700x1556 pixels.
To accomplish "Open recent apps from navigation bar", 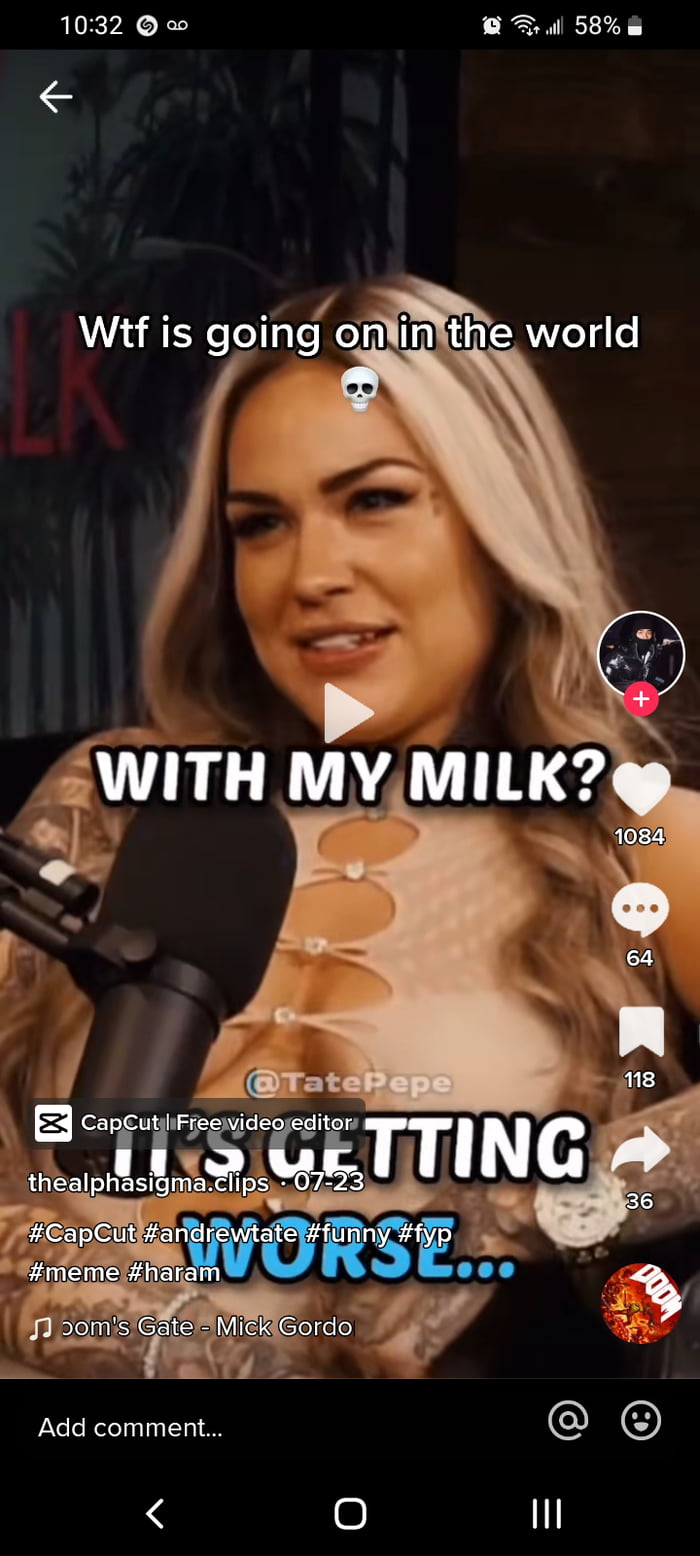I will (x=545, y=1513).
